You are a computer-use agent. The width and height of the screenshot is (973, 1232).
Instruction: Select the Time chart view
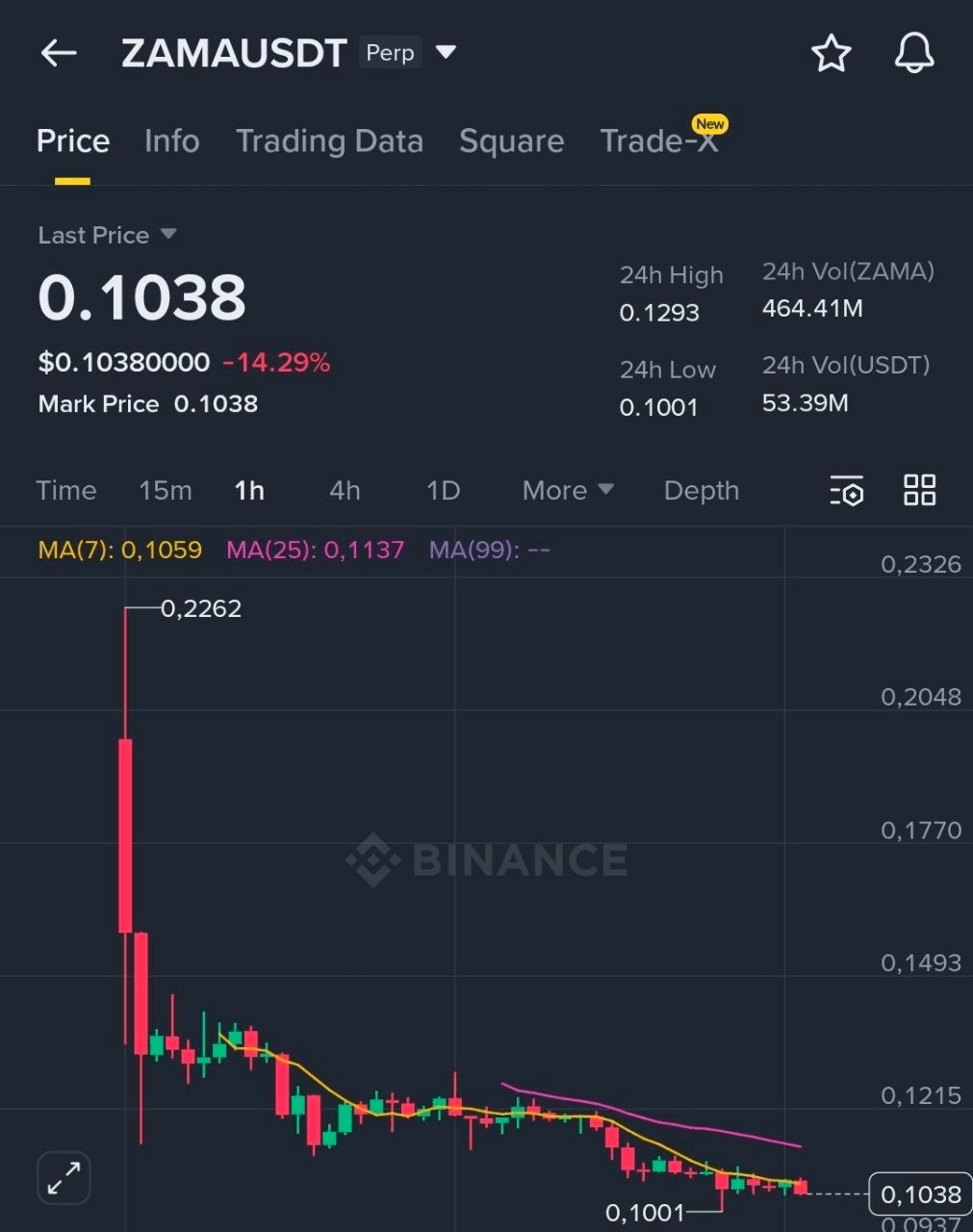[x=66, y=491]
